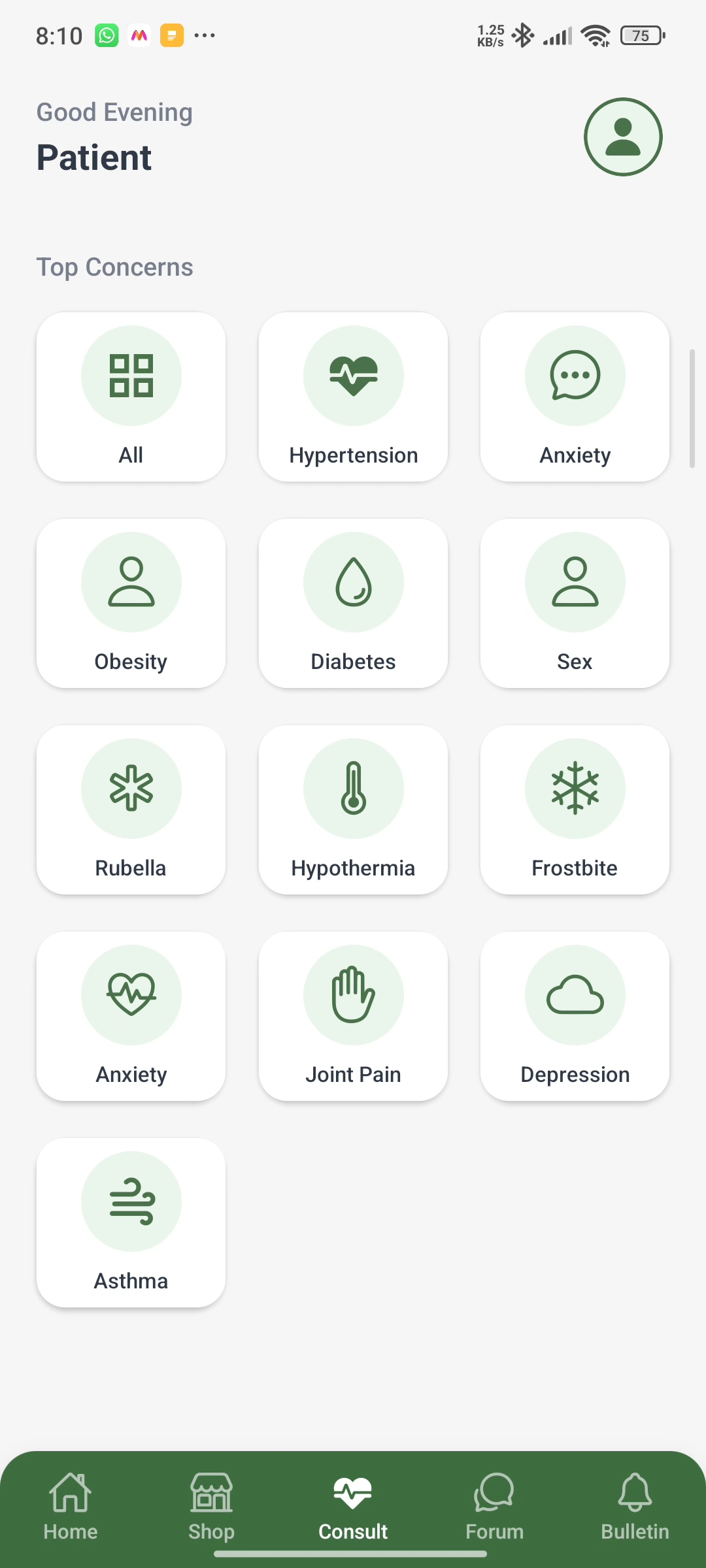
Task: Open the Joint Pain concern
Action: tap(353, 1017)
